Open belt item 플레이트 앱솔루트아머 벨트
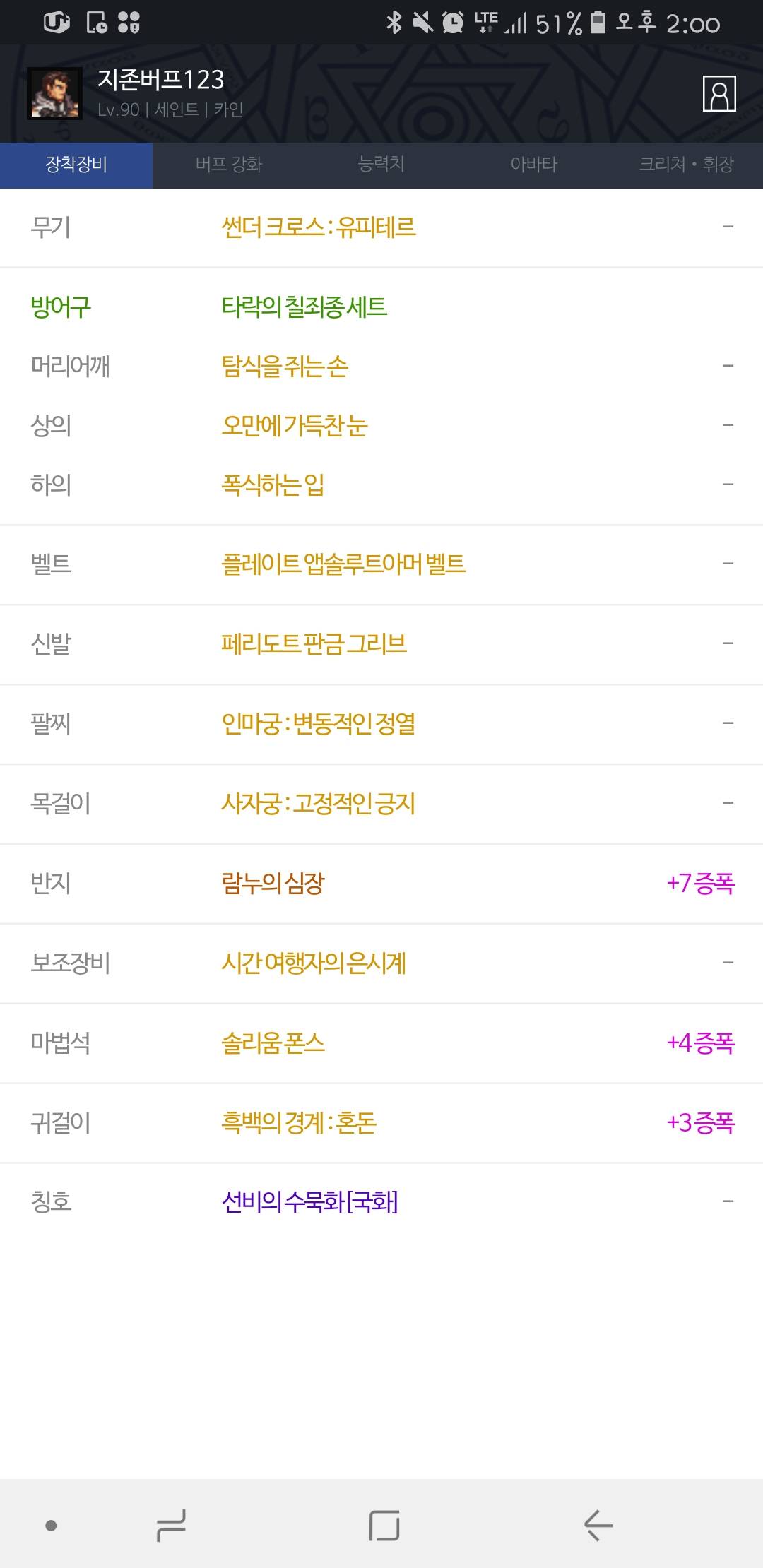 tap(381, 564)
